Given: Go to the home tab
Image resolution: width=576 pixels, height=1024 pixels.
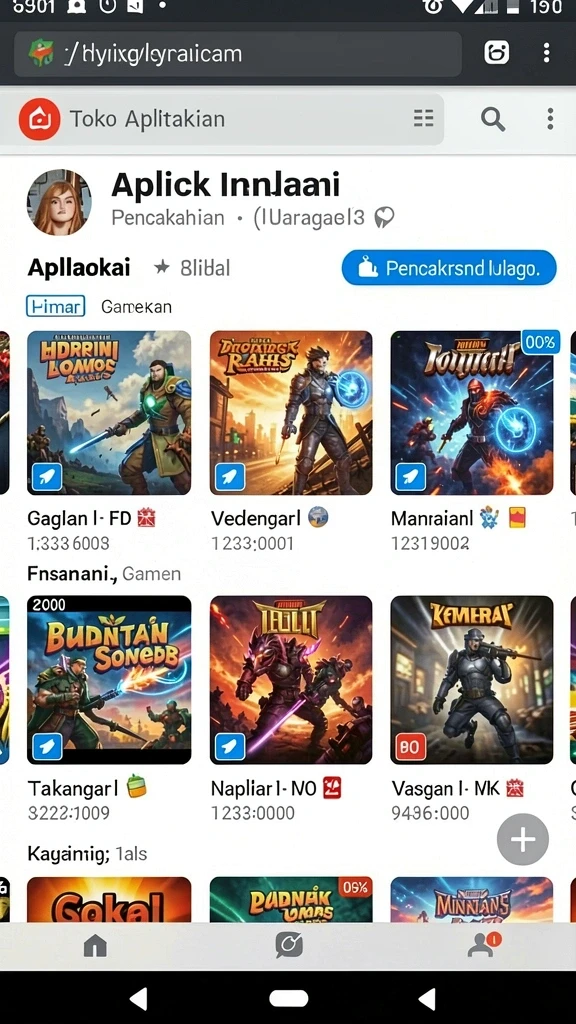Looking at the screenshot, I should (x=96, y=944).
